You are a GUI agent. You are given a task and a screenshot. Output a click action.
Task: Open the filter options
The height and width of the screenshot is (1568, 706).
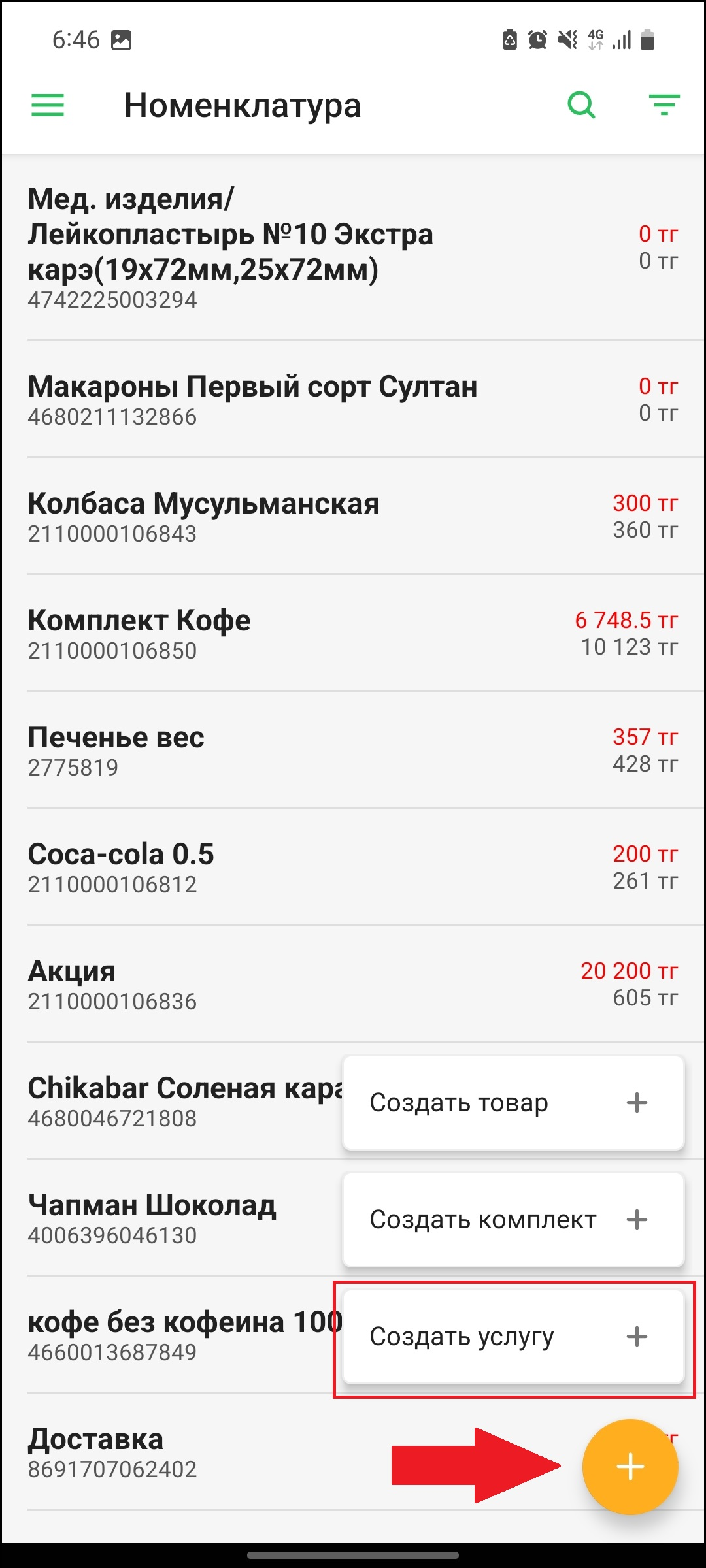coord(664,105)
